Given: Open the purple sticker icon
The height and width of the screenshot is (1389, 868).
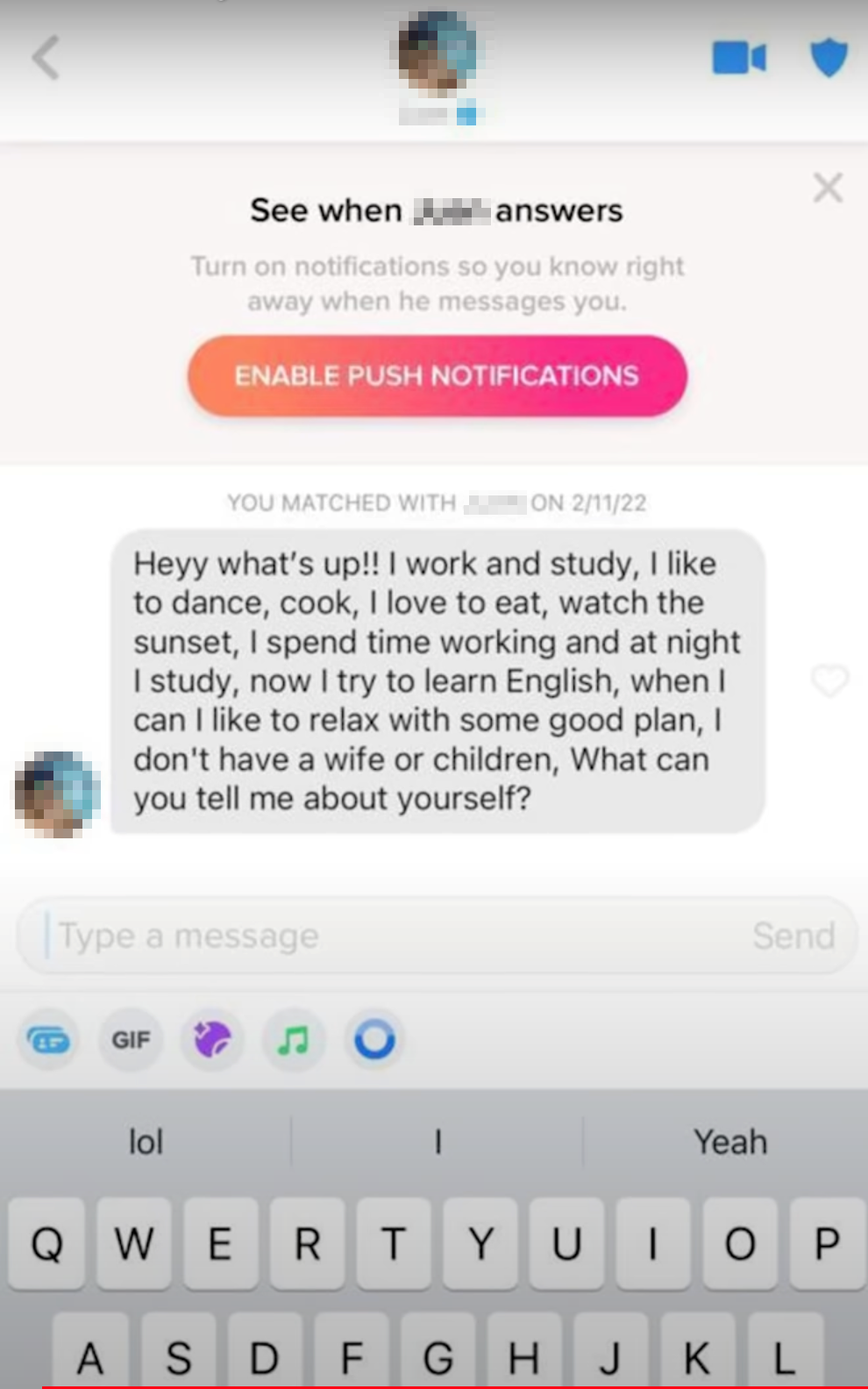Looking at the screenshot, I should (x=212, y=1040).
